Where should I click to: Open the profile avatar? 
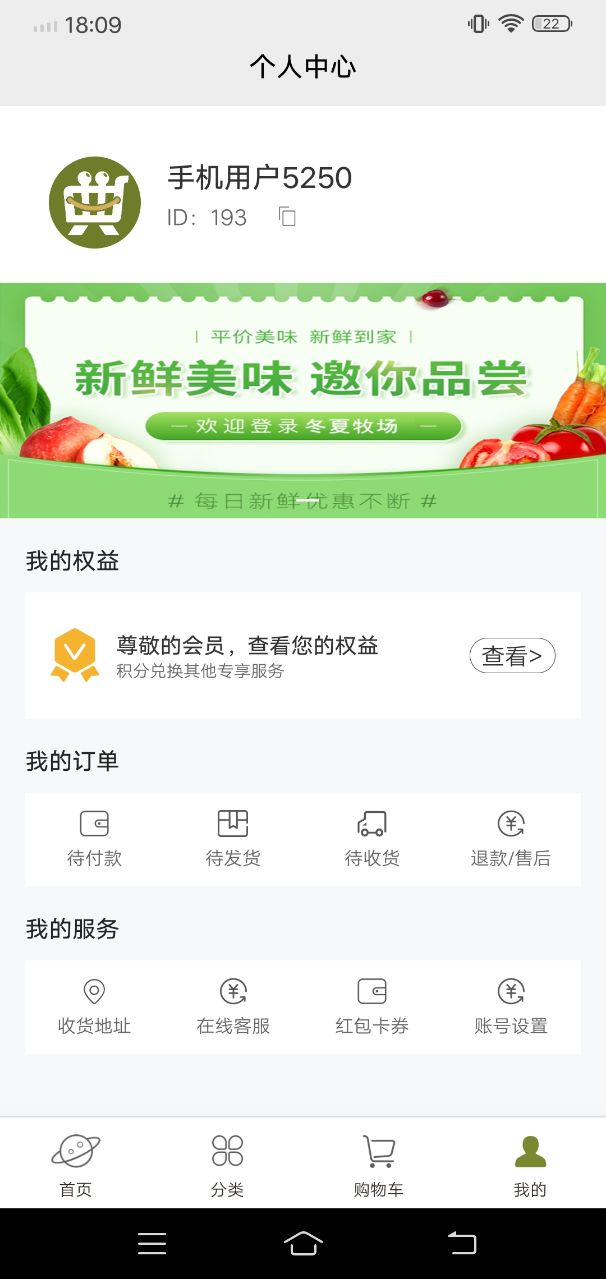[95, 202]
